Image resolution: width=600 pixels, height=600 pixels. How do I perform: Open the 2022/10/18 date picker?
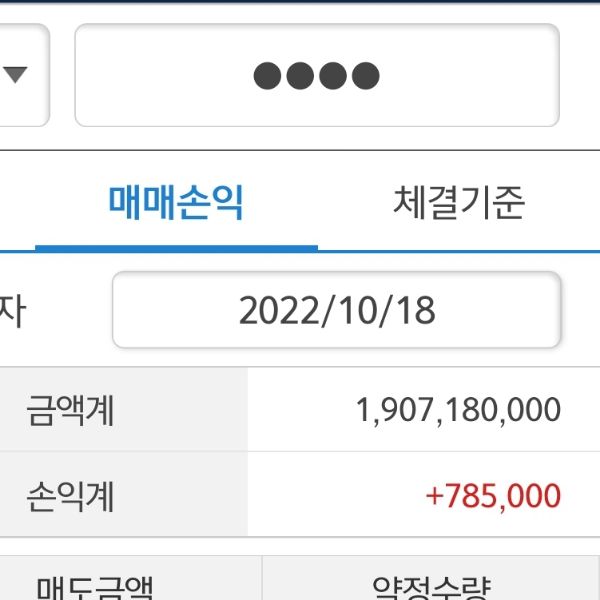click(336, 311)
